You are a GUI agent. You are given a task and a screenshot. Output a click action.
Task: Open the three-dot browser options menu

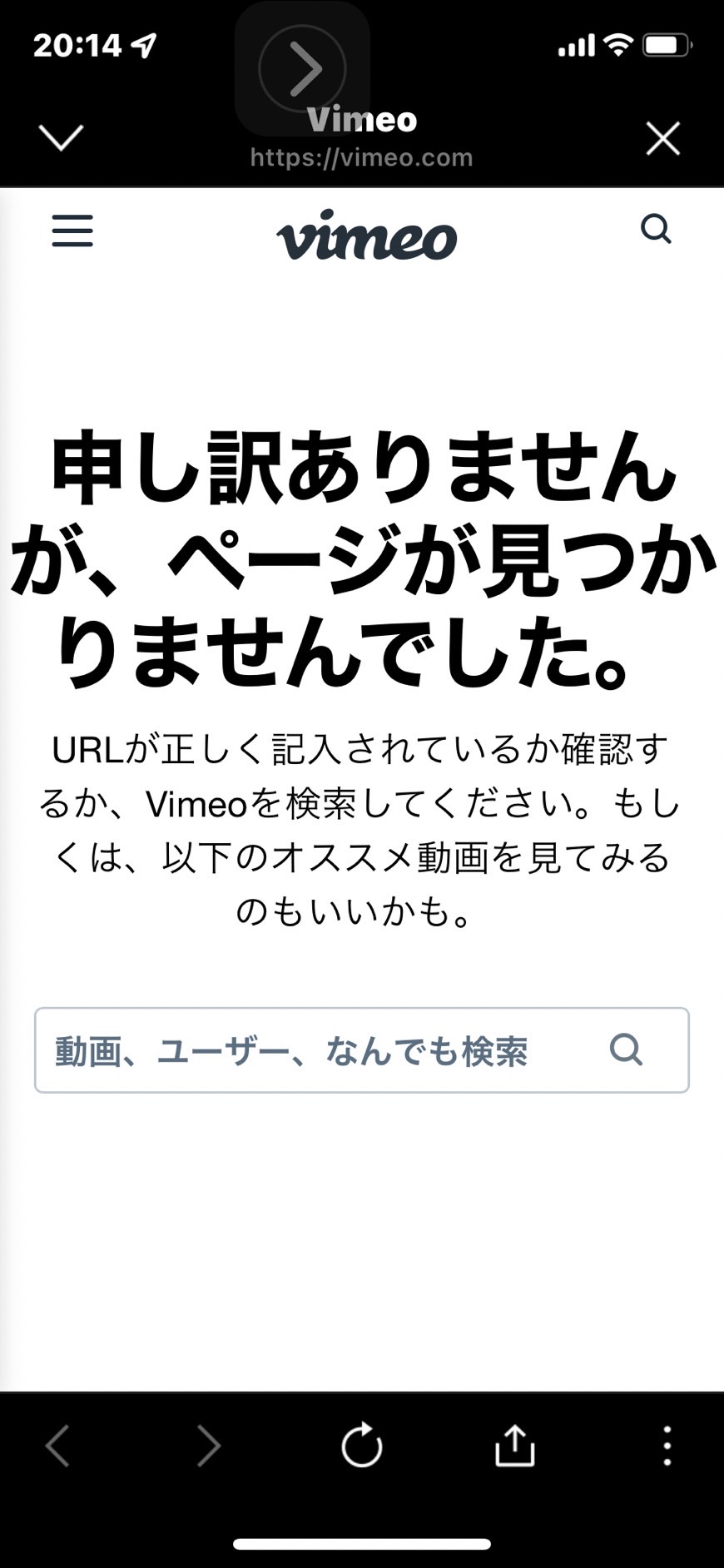coord(667,1446)
